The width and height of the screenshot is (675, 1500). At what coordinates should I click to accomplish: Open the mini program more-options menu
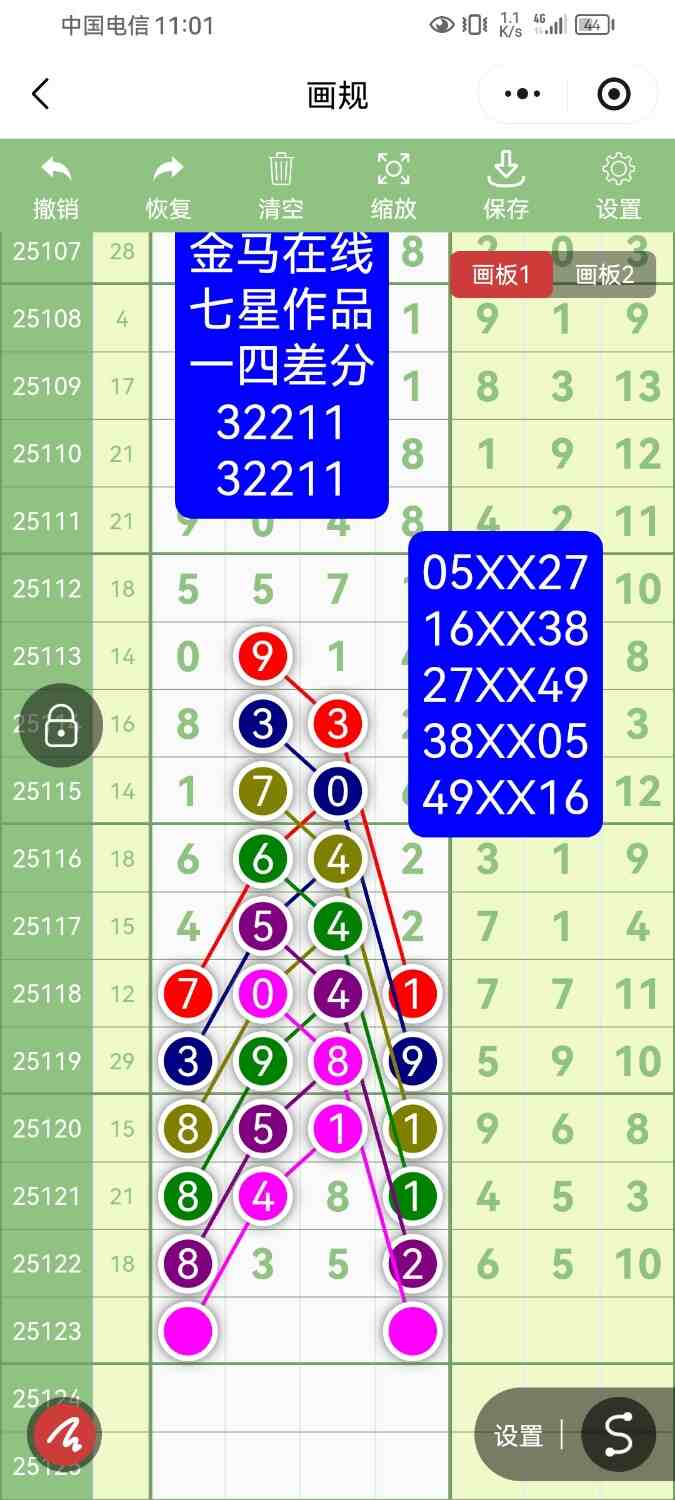pos(522,95)
